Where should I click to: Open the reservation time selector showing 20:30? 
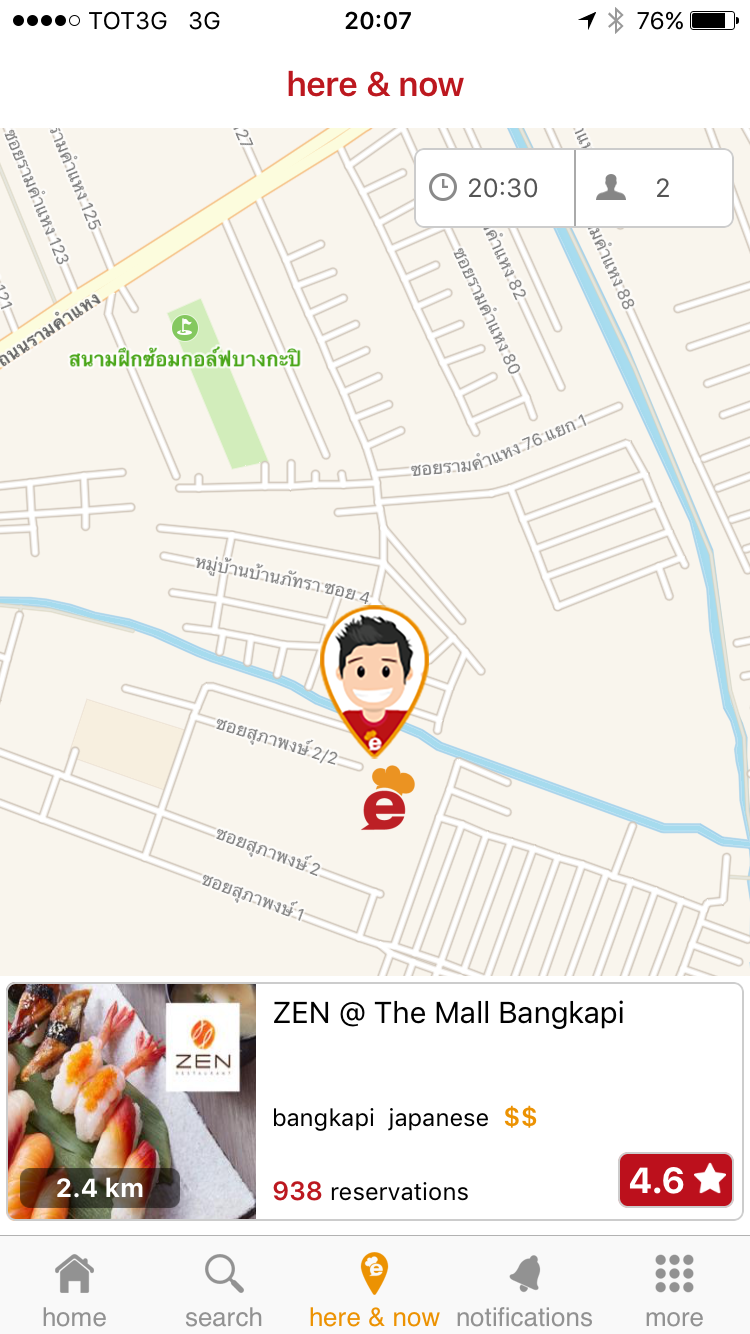point(494,187)
